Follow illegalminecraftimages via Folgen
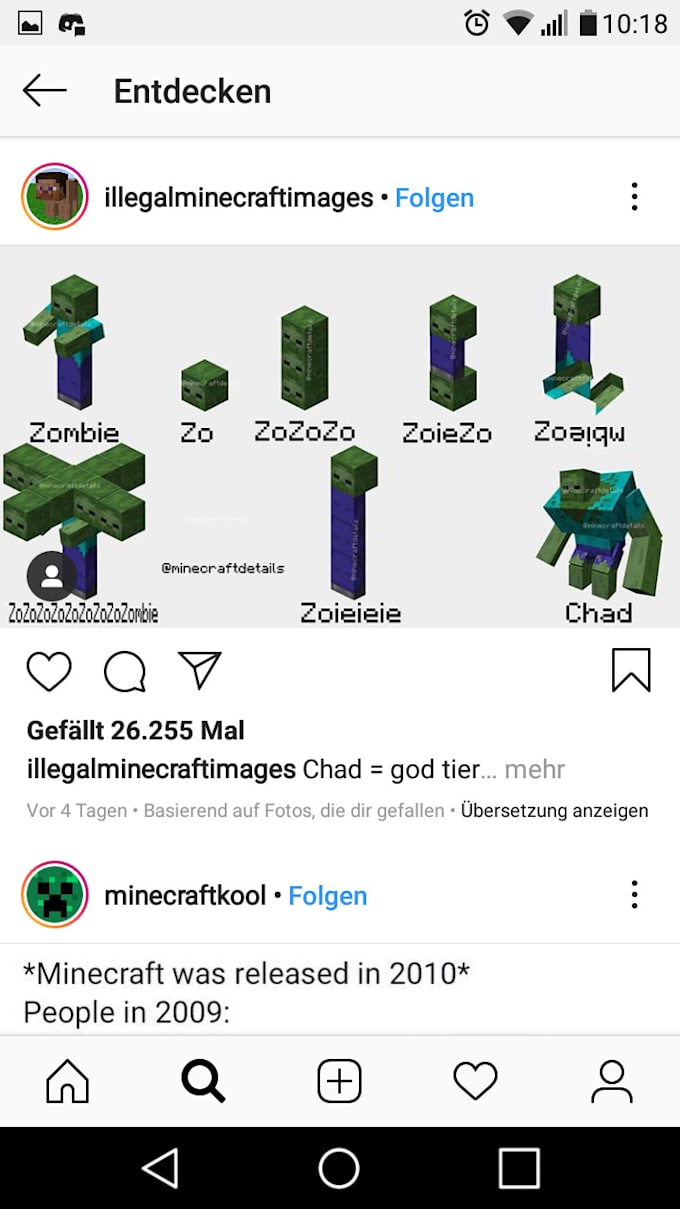The height and width of the screenshot is (1209, 680). pos(434,198)
